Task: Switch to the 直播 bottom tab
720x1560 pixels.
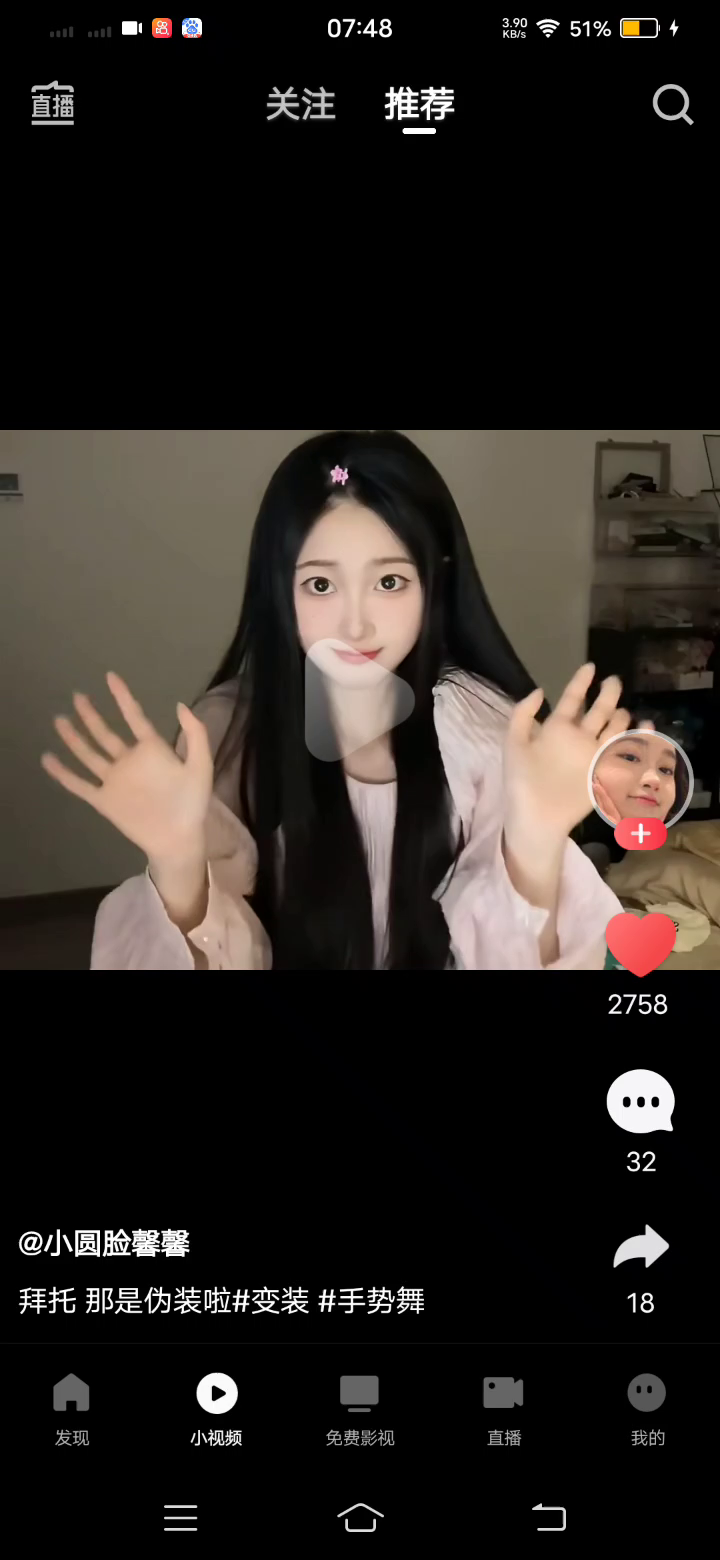Action: tap(504, 1409)
